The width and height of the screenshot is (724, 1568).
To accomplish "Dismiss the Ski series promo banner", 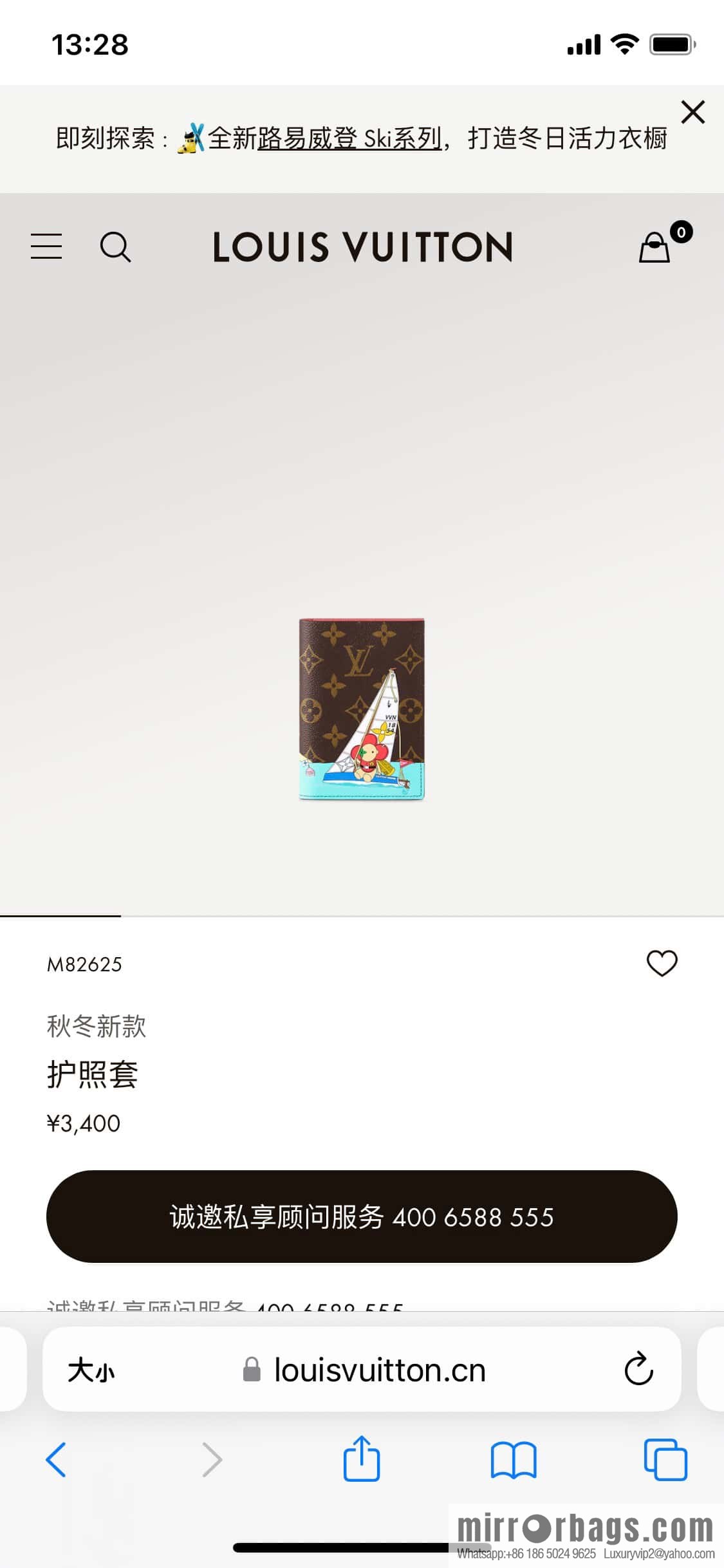I will [x=692, y=112].
